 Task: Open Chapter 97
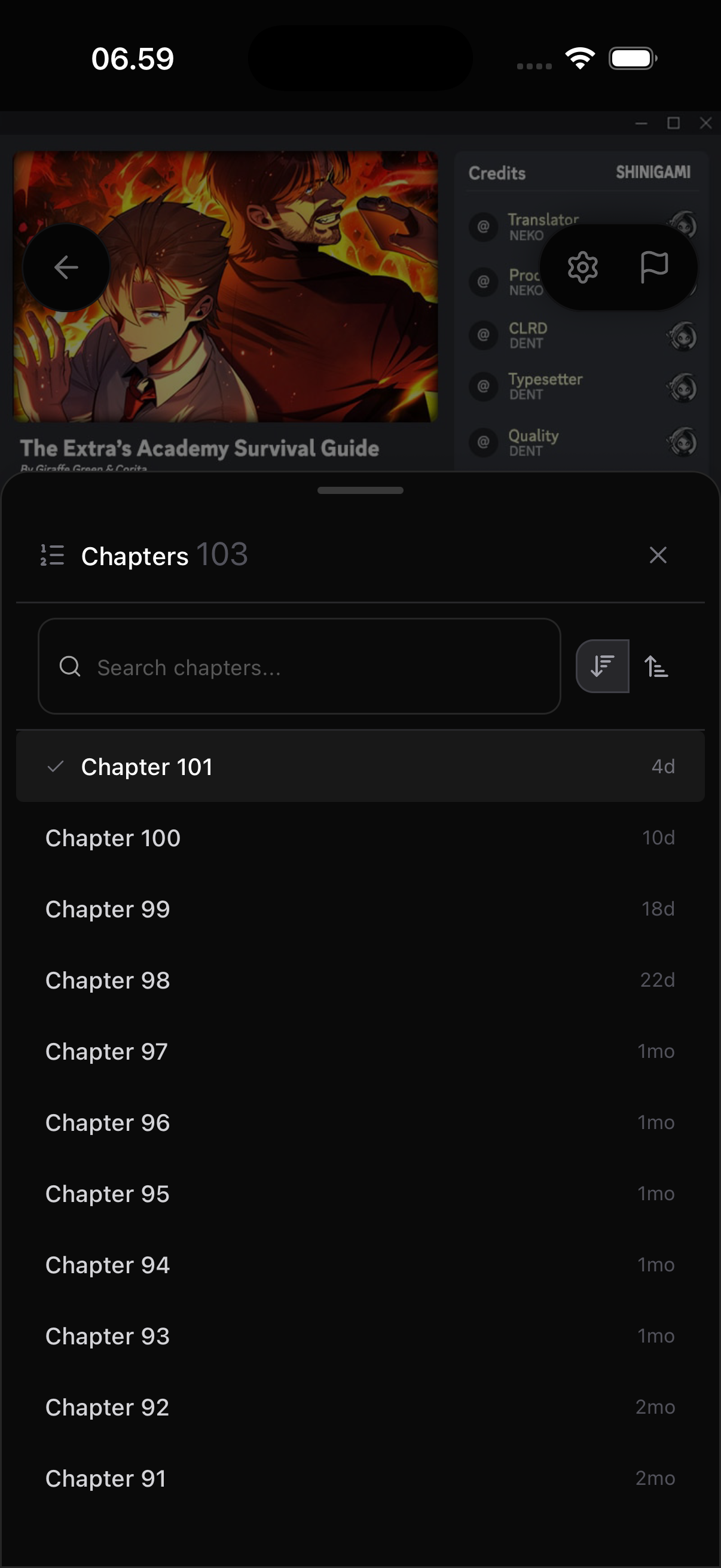coord(360,1052)
